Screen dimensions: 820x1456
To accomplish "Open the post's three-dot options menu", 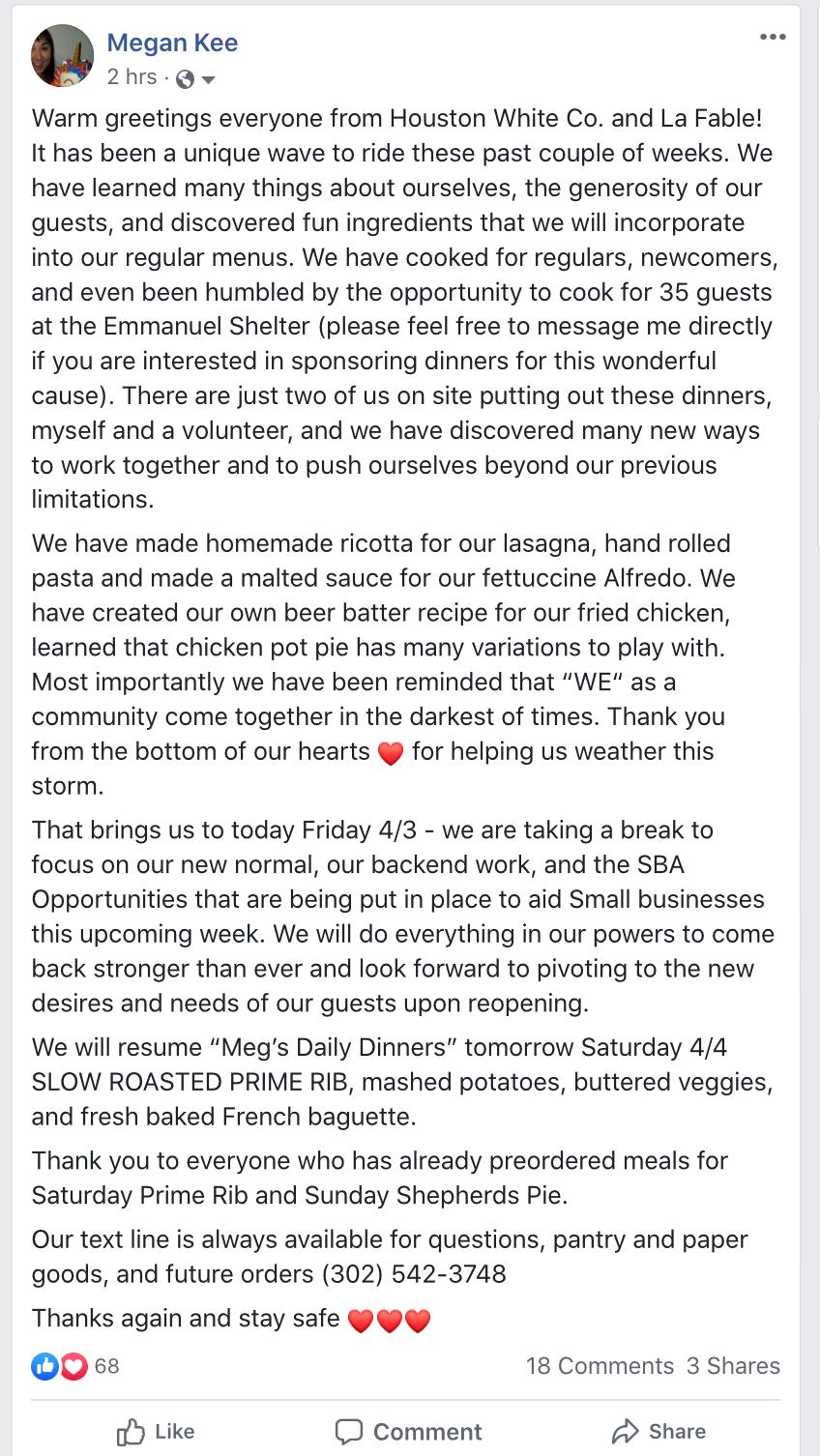I will (x=773, y=37).
